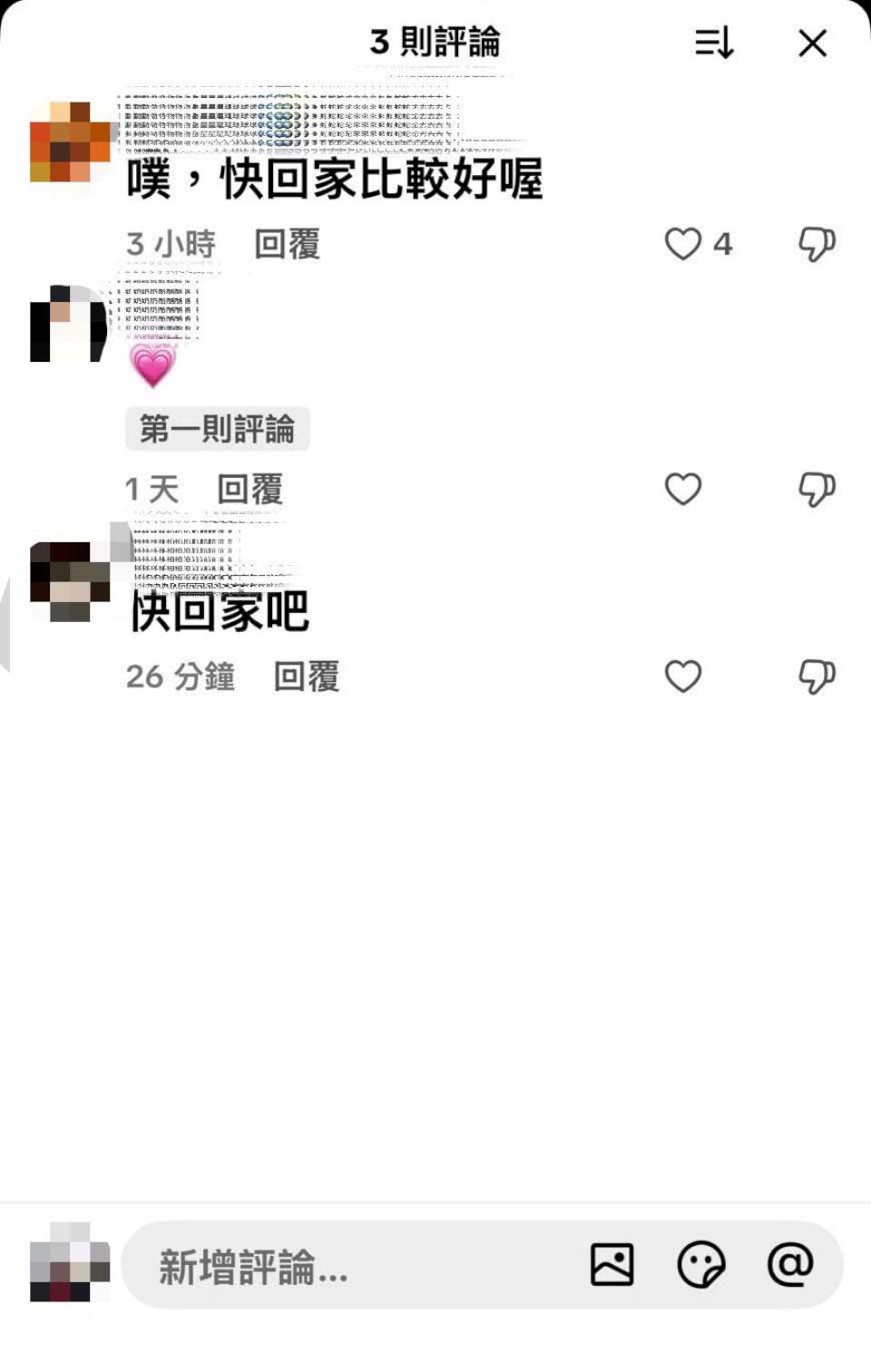The height and width of the screenshot is (1372, 871).
Task: Like the pink heart comment
Action: tap(683, 490)
